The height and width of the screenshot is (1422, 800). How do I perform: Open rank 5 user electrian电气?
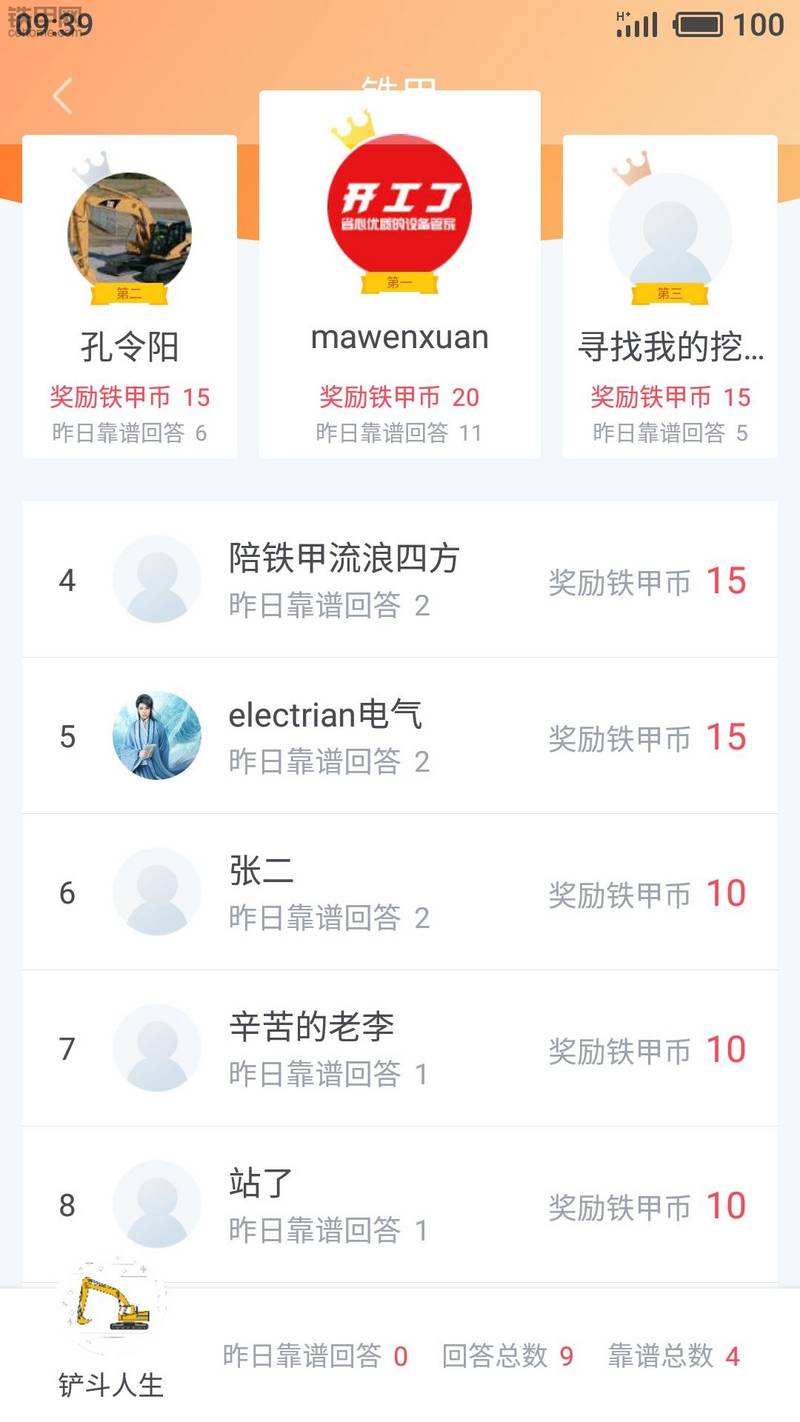point(400,736)
